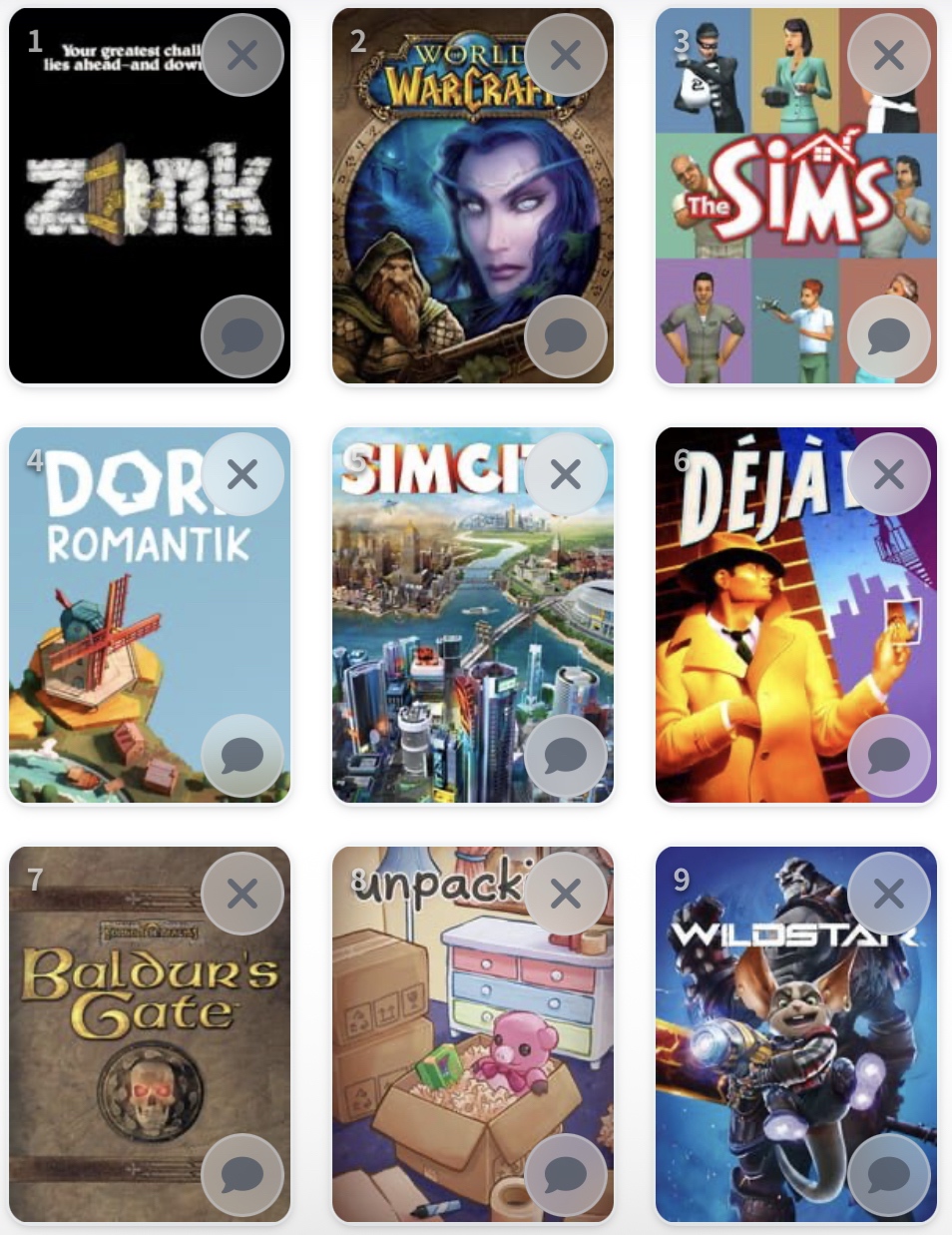Comment on the Déjà Vu entry
This screenshot has height=1235, width=952.
889,756
